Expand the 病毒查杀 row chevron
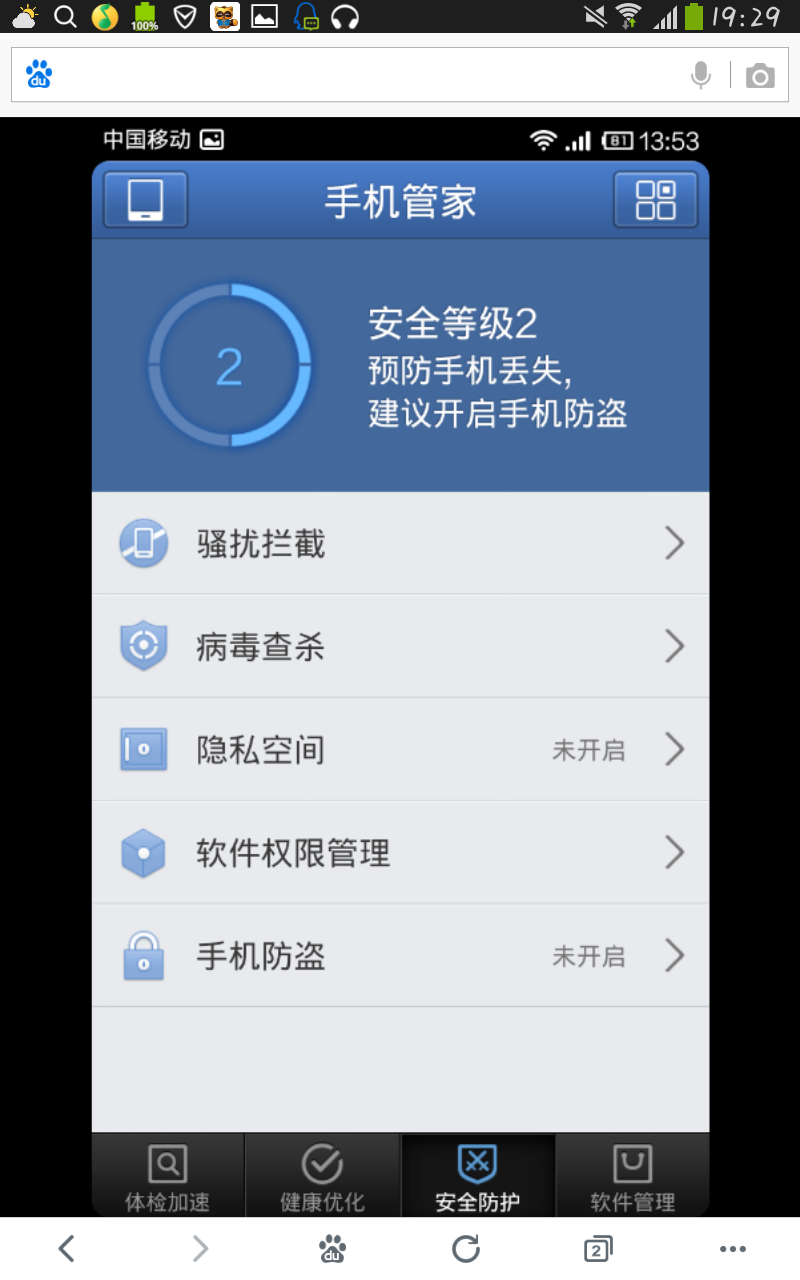800x1280 pixels. [x=675, y=646]
